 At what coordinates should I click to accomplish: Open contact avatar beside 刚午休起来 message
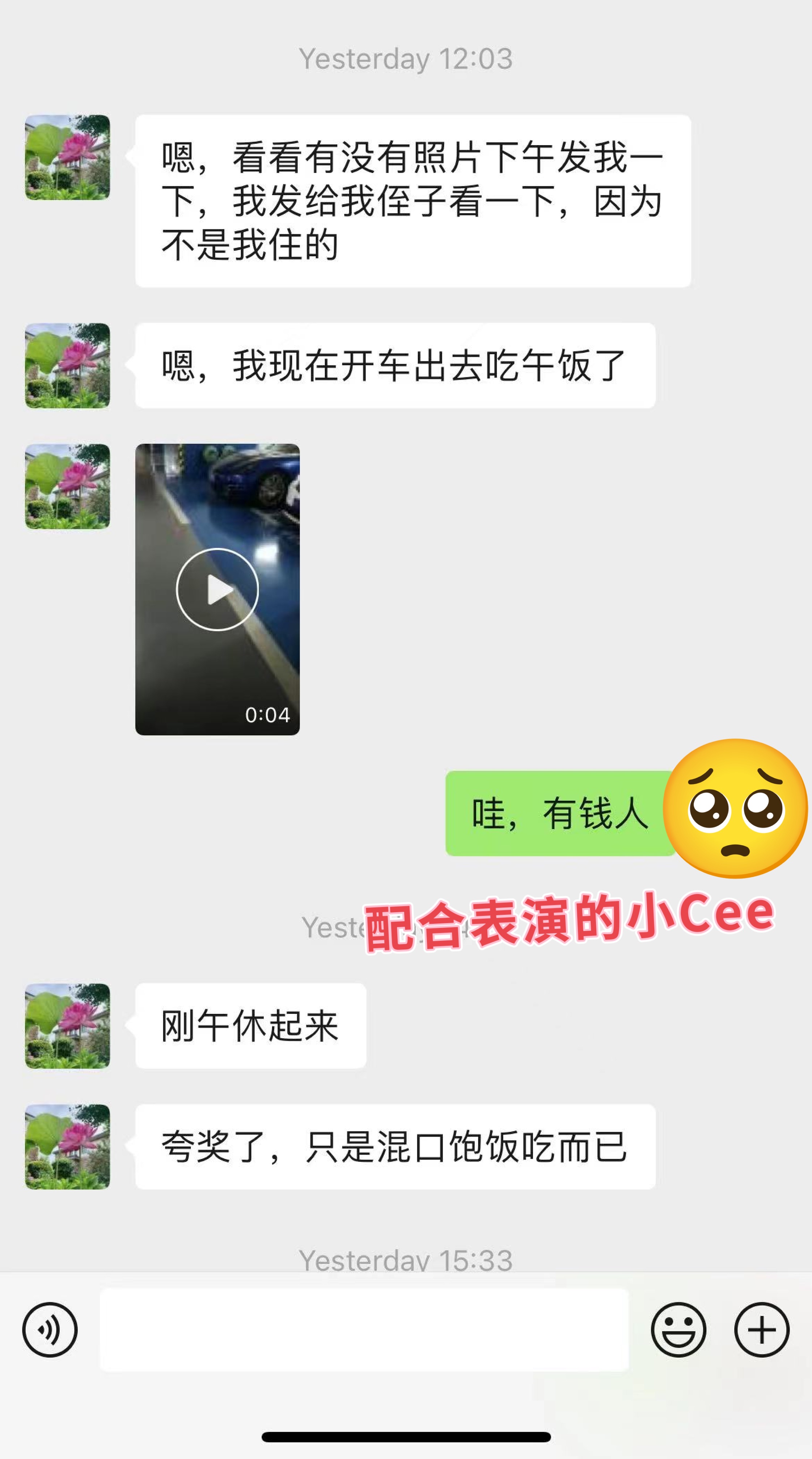point(67,1026)
